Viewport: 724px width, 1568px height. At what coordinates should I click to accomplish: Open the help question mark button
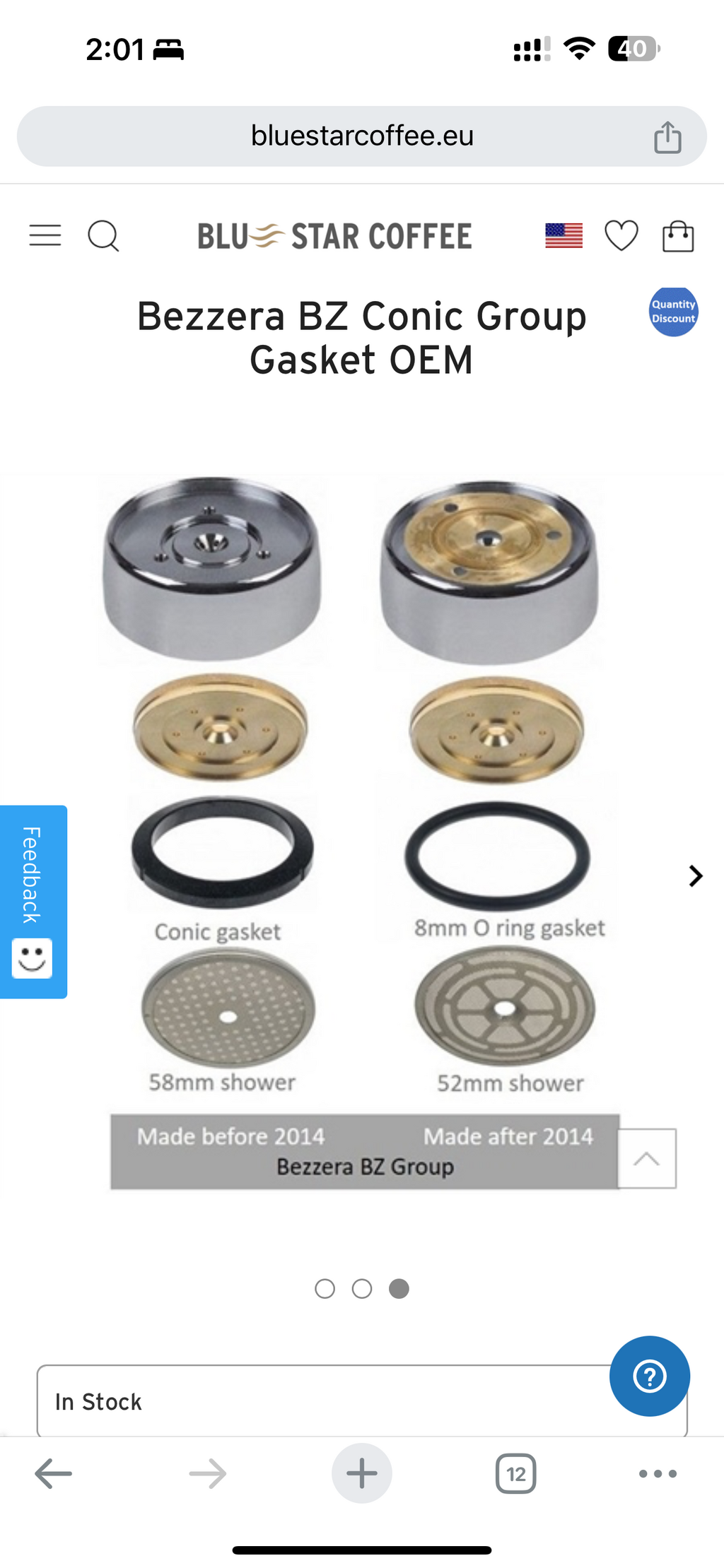650,1376
